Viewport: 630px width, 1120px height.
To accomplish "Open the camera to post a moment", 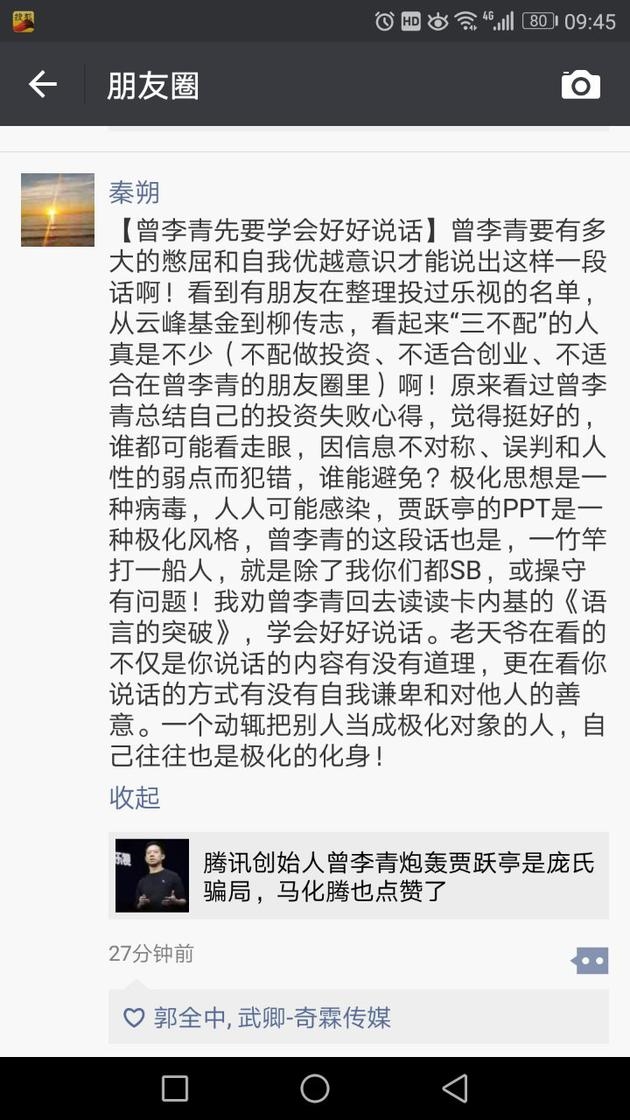I will click(581, 85).
